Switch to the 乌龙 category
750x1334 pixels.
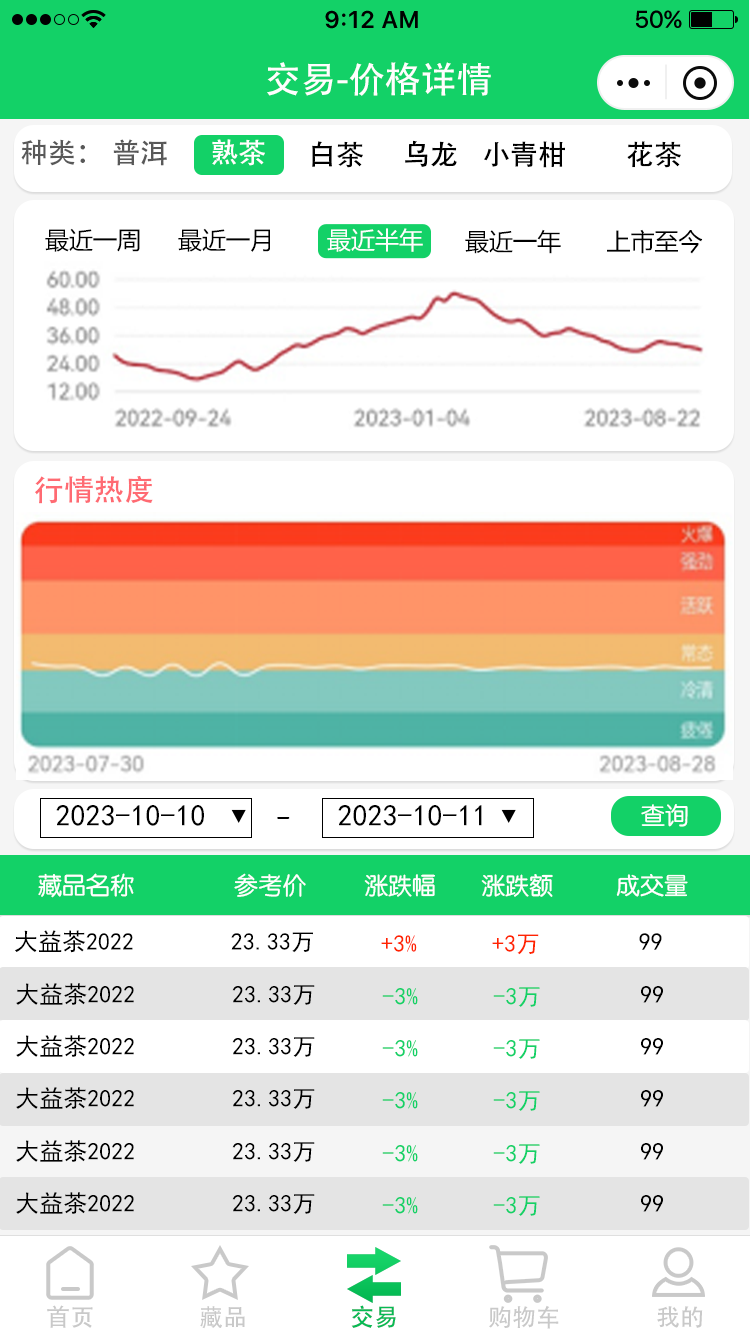click(x=431, y=155)
